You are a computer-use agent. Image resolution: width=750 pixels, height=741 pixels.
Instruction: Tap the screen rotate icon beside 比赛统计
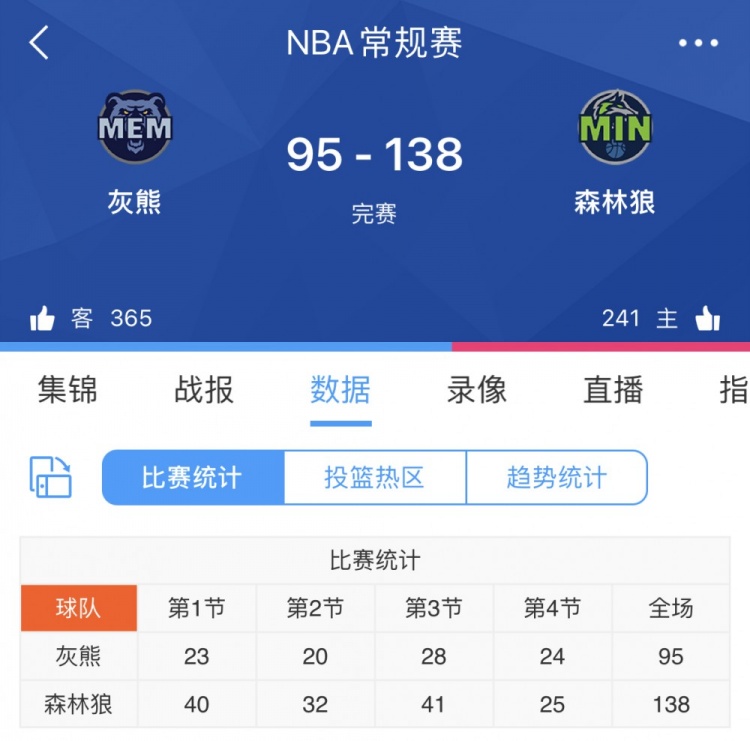coord(51,477)
